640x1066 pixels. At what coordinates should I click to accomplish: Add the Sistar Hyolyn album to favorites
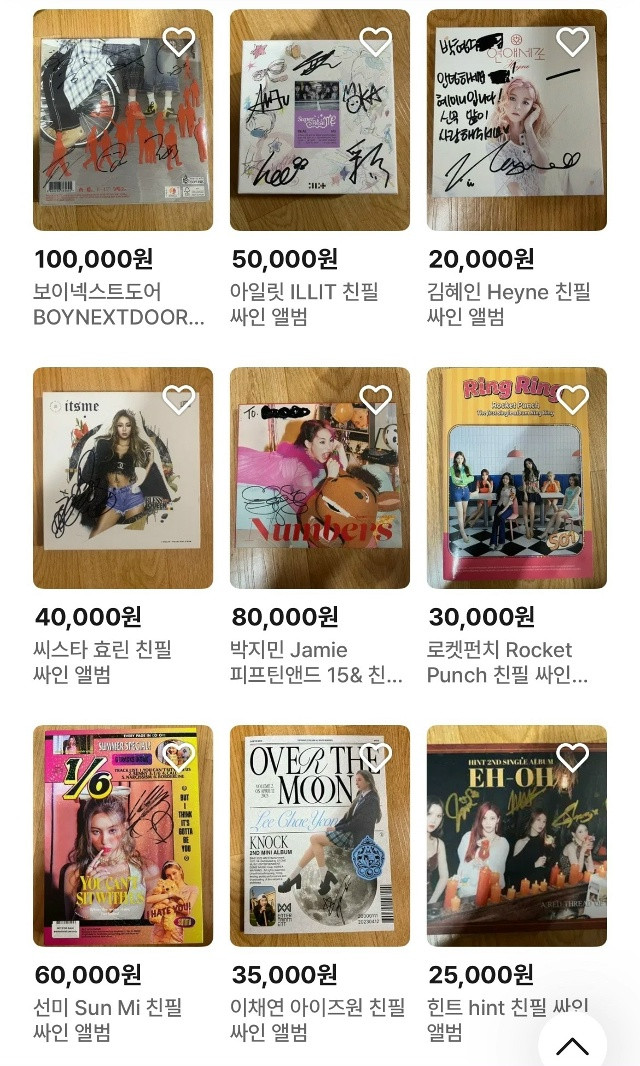(x=179, y=400)
